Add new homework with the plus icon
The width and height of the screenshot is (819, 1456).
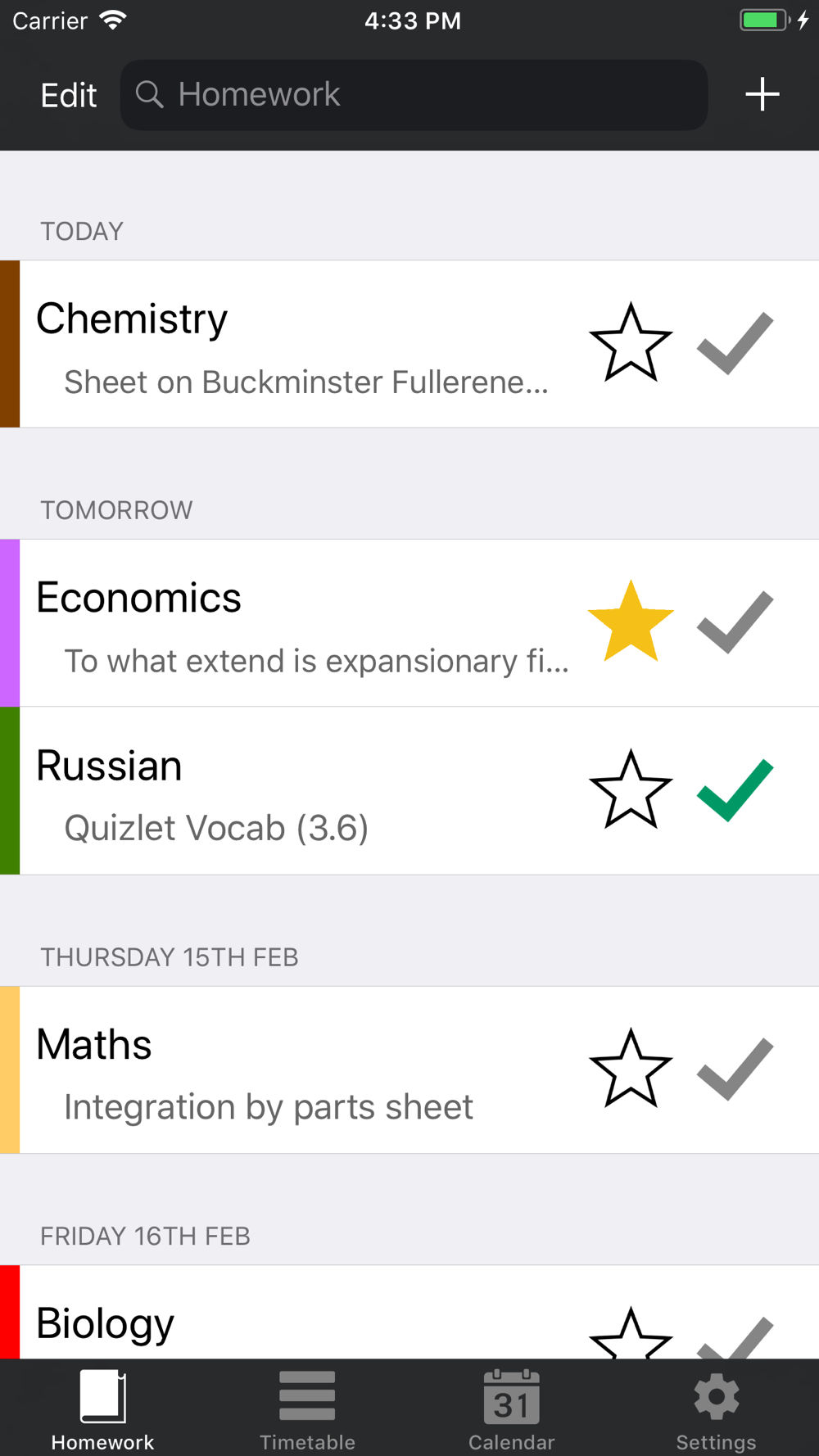point(762,94)
